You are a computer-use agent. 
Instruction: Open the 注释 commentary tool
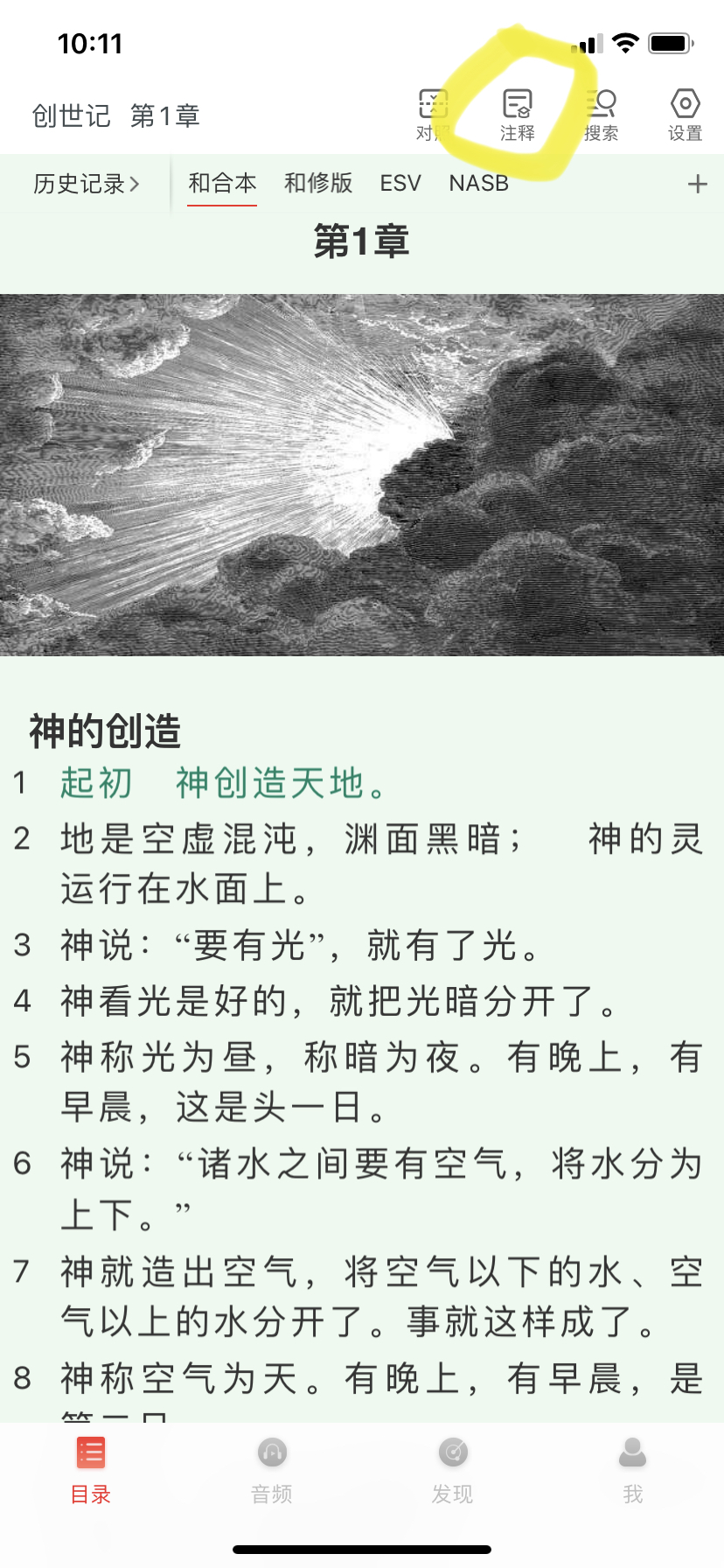517,114
